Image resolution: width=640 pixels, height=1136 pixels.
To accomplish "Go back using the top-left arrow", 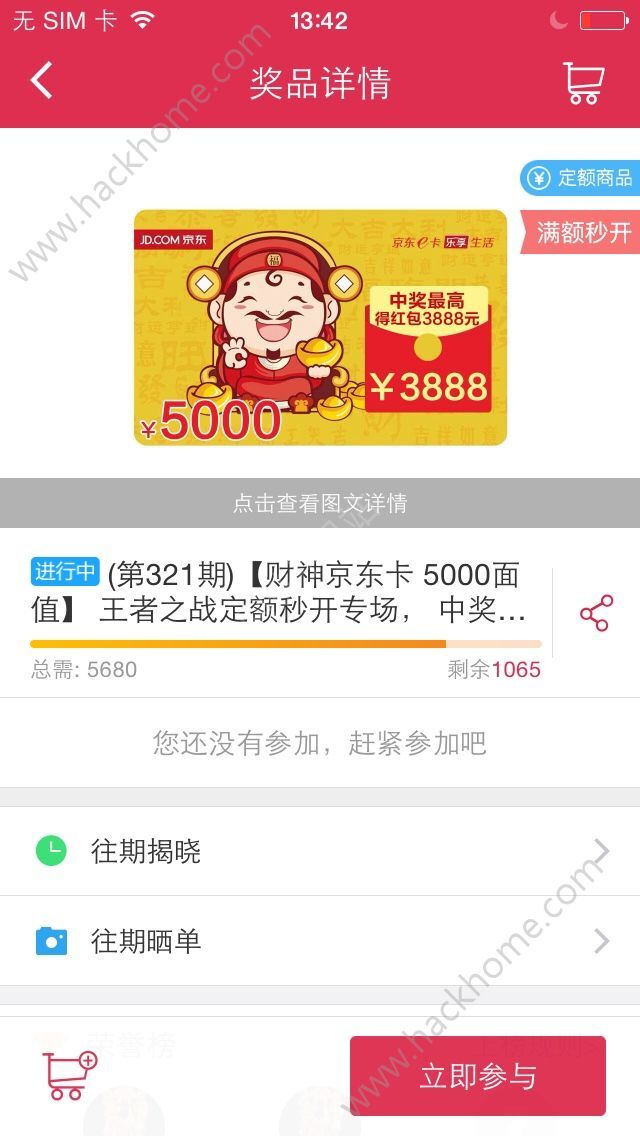I will 42,80.
